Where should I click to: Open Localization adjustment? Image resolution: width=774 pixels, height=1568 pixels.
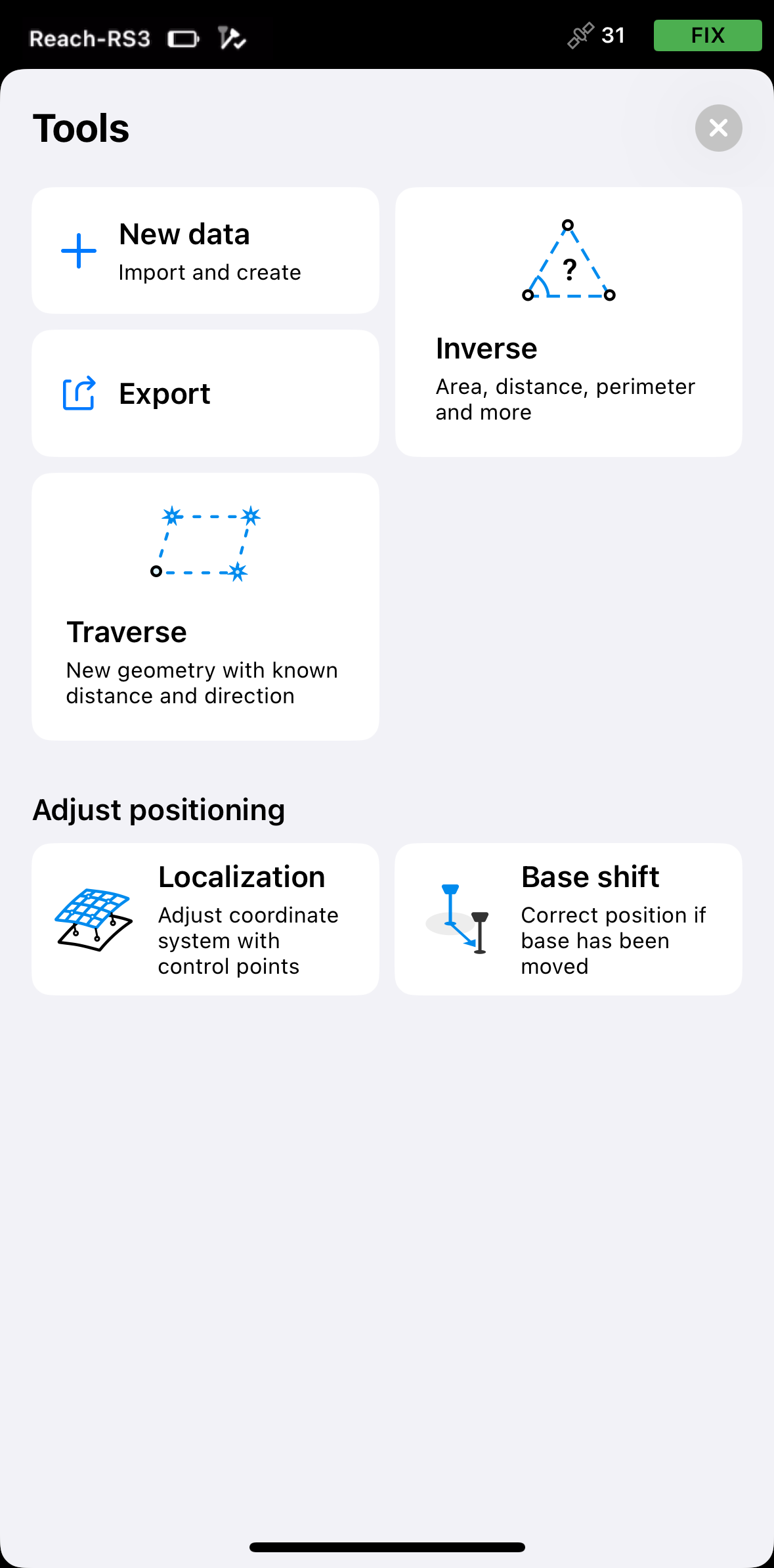tap(205, 919)
